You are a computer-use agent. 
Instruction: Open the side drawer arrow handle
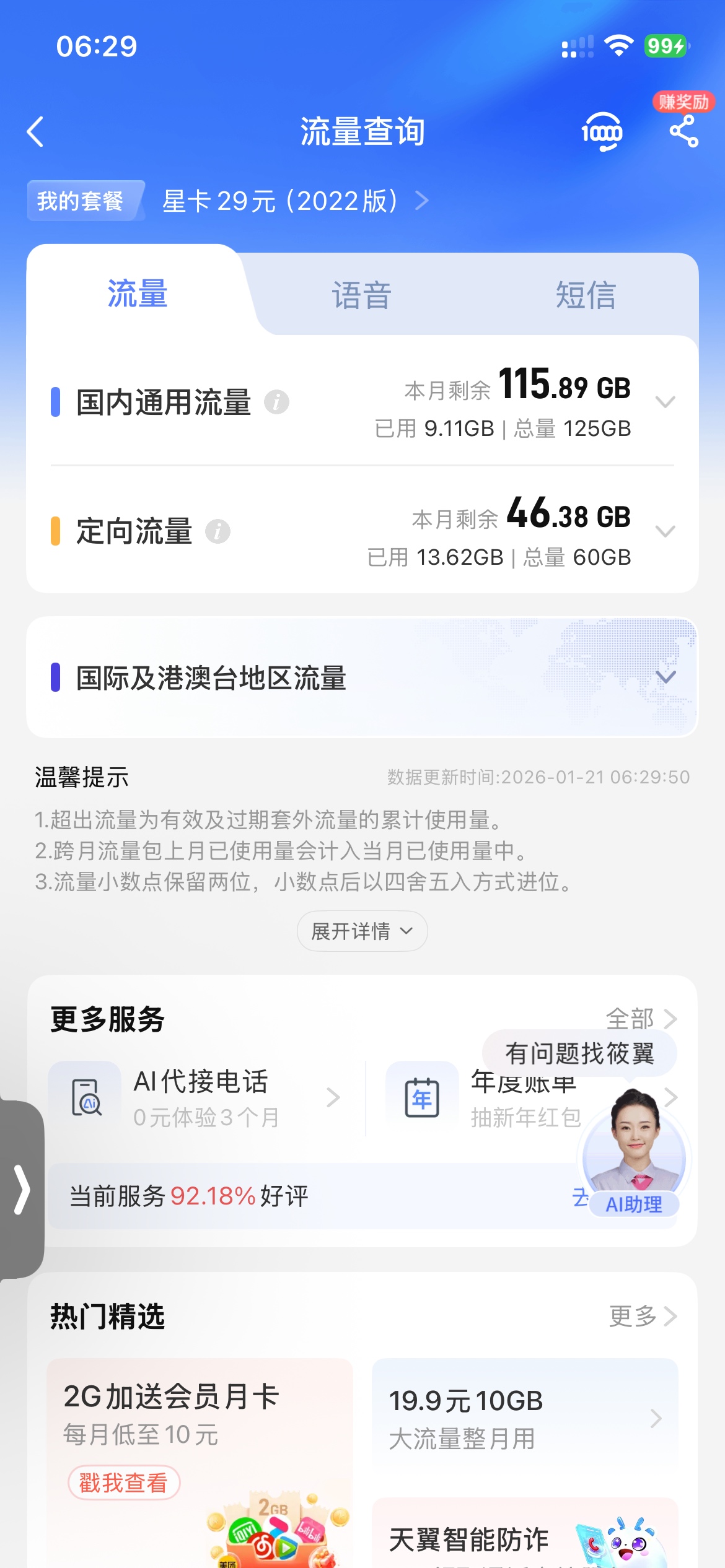[x=22, y=1189]
